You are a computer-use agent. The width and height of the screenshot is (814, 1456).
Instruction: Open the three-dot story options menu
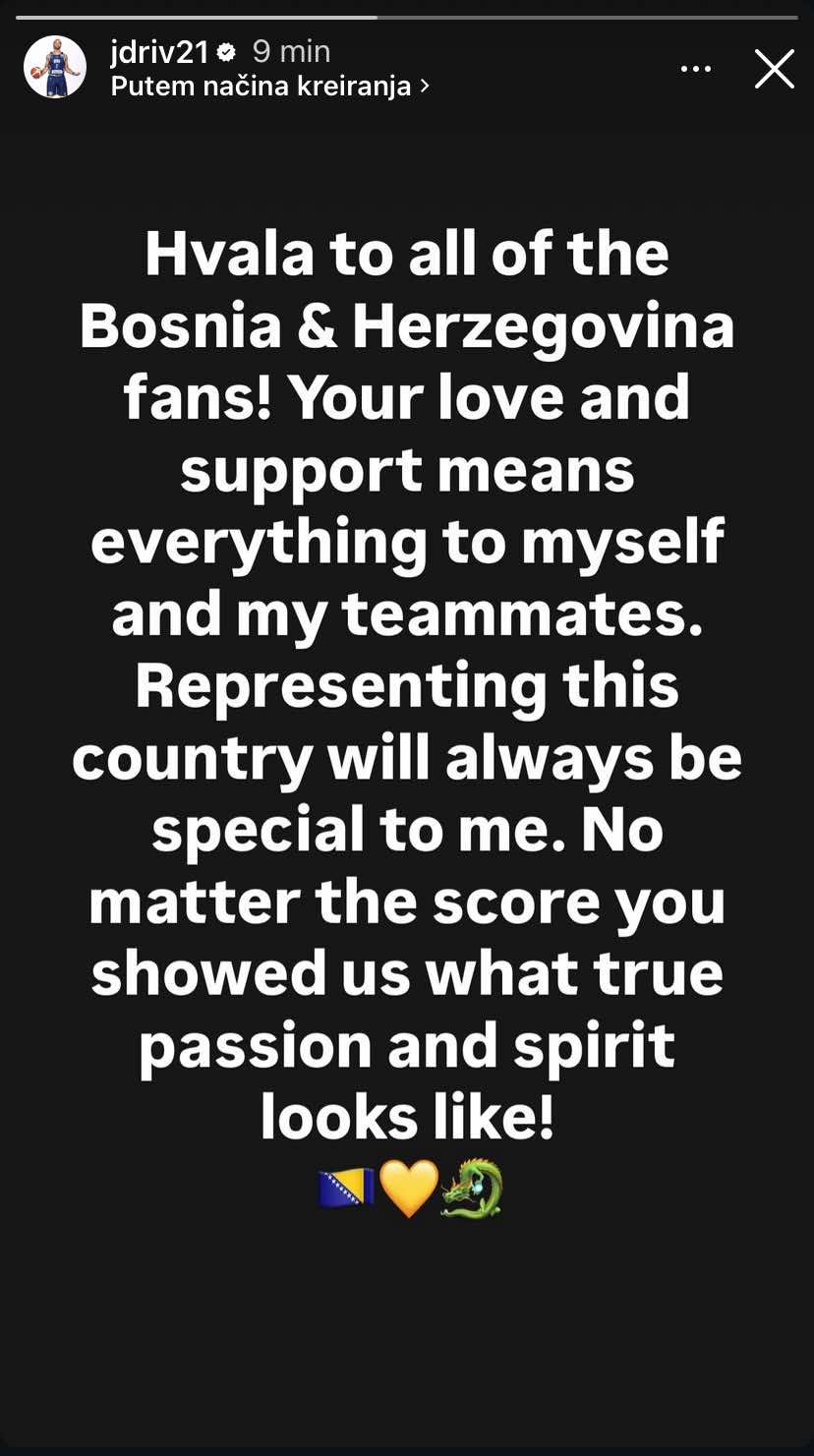(x=696, y=69)
